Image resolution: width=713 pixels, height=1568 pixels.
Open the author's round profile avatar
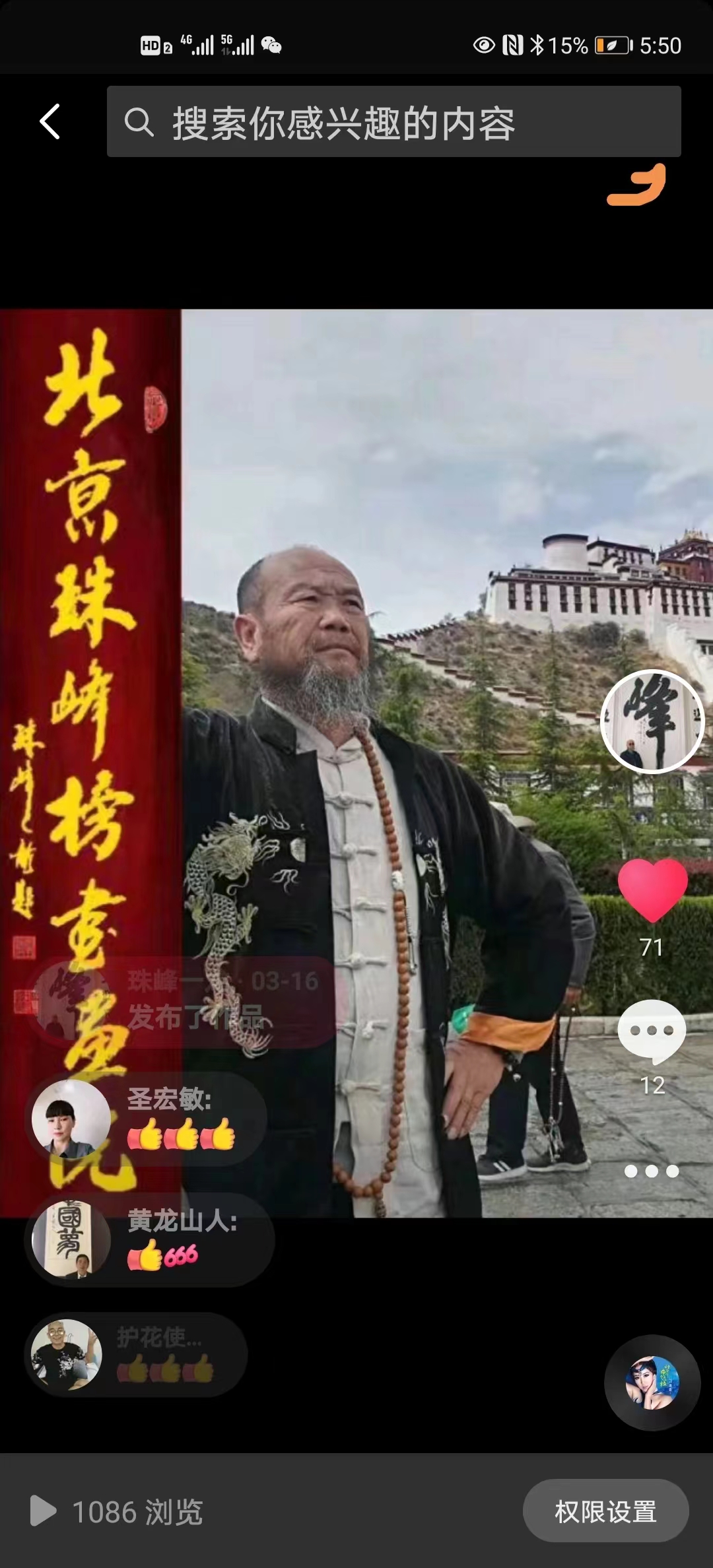(x=652, y=721)
